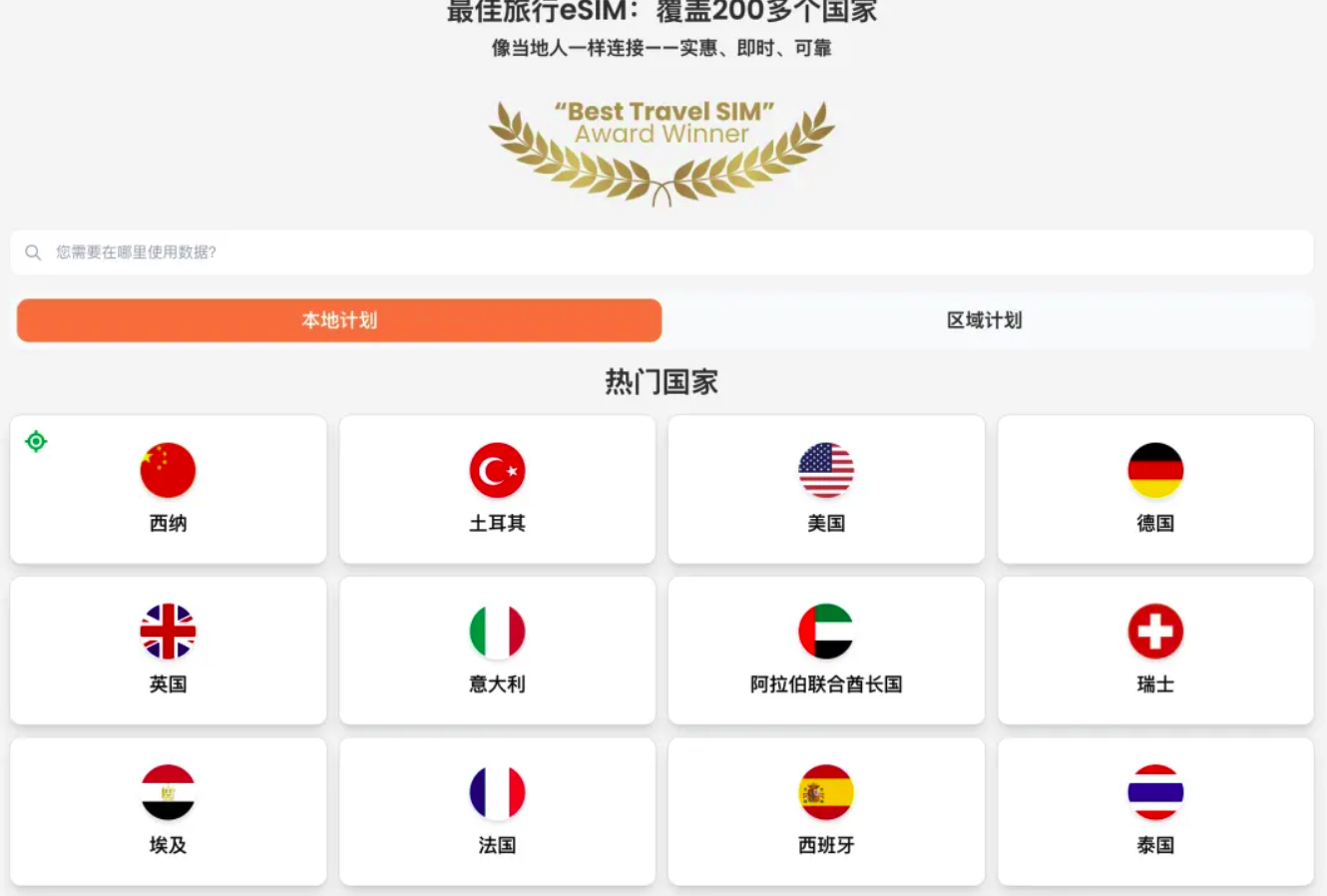Switch to the 区域计划 tab
This screenshot has height=896, width=1327.
tap(984, 320)
